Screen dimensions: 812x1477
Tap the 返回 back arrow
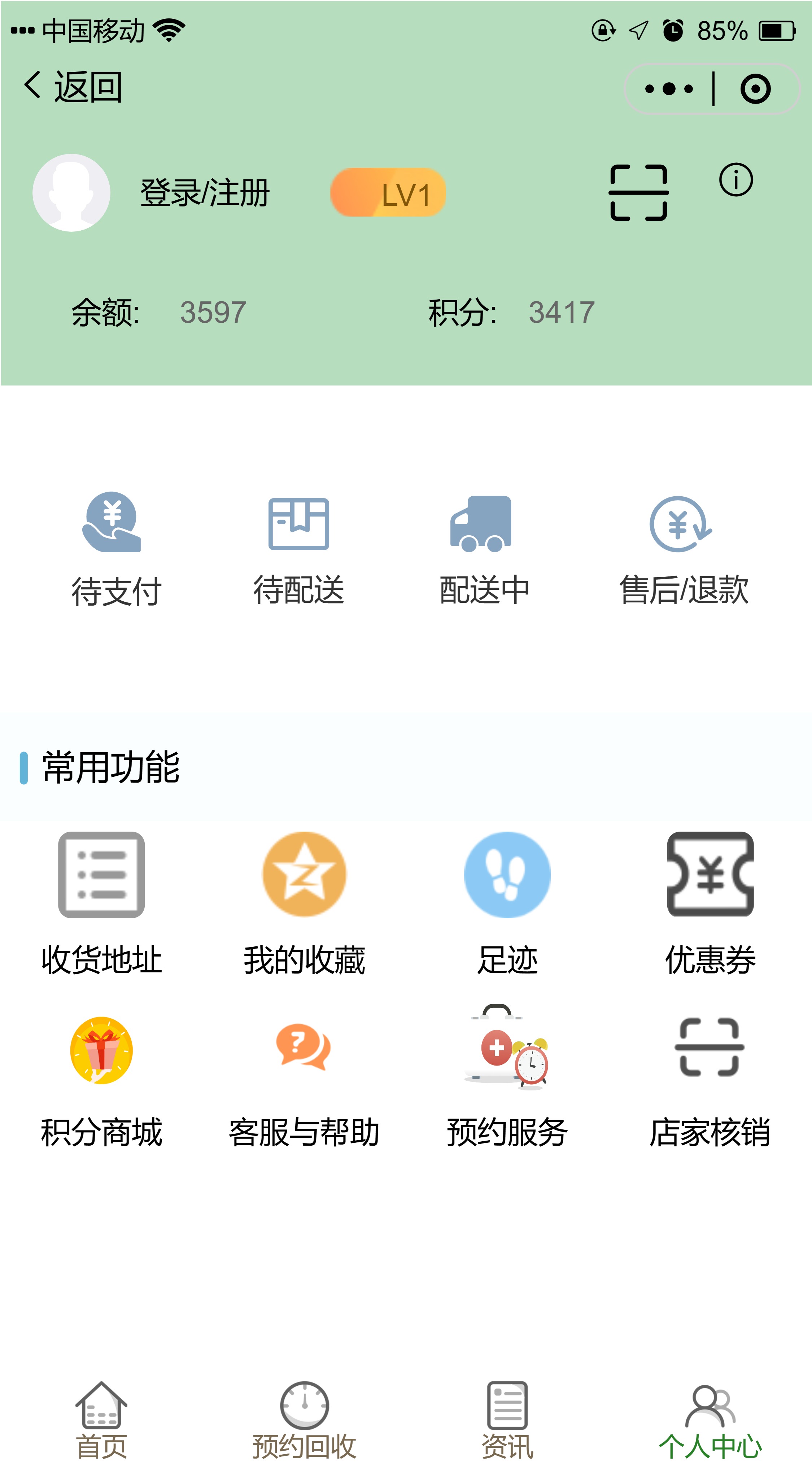(72, 87)
